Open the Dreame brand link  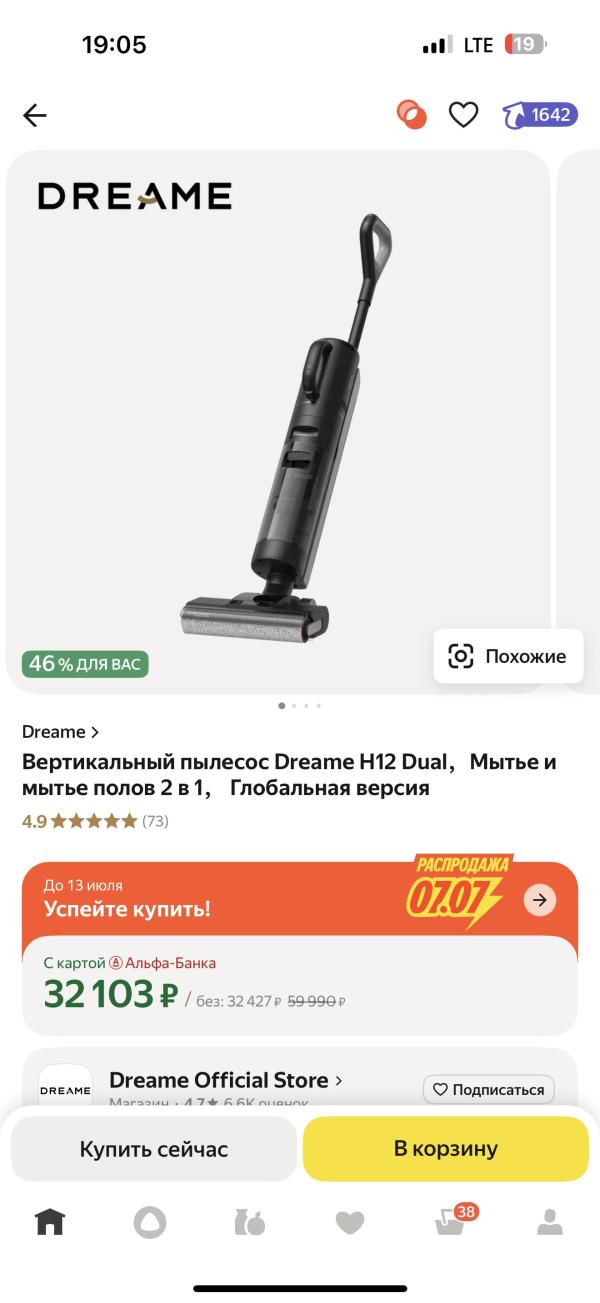[x=60, y=732]
